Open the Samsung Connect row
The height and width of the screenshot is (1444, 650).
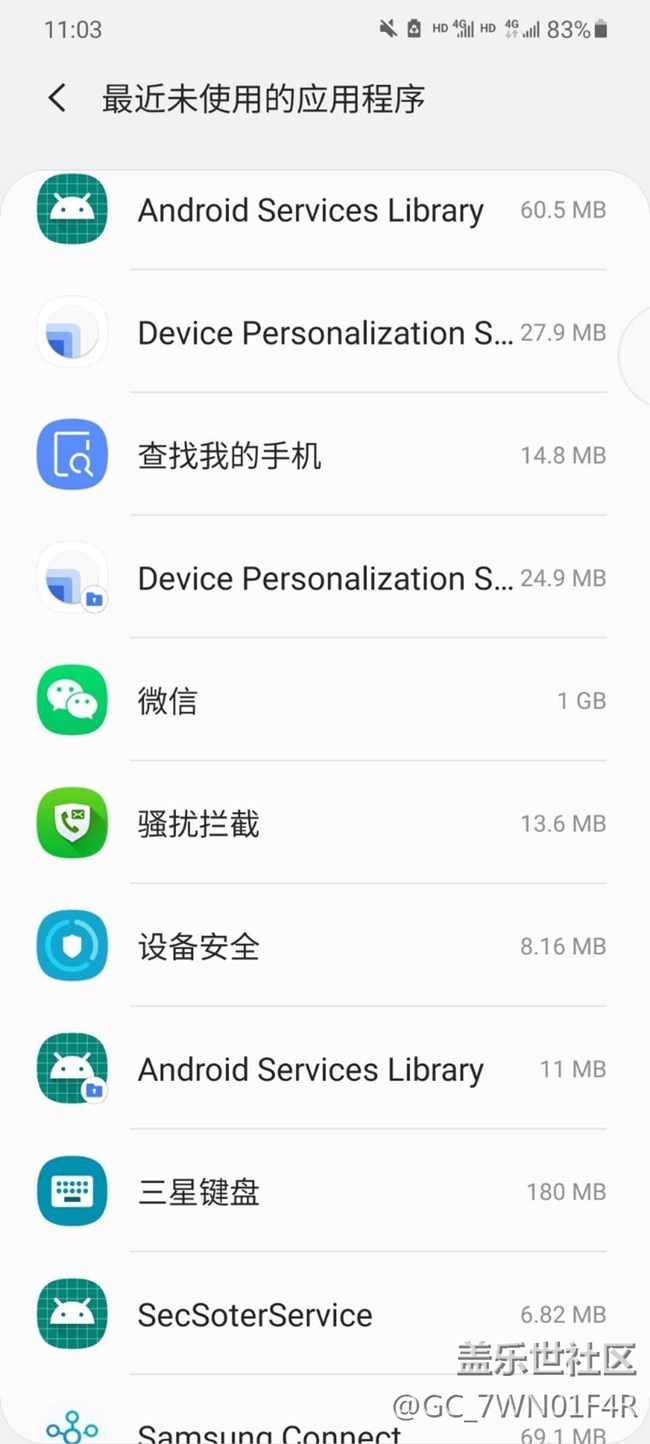pyautogui.click(x=325, y=1411)
